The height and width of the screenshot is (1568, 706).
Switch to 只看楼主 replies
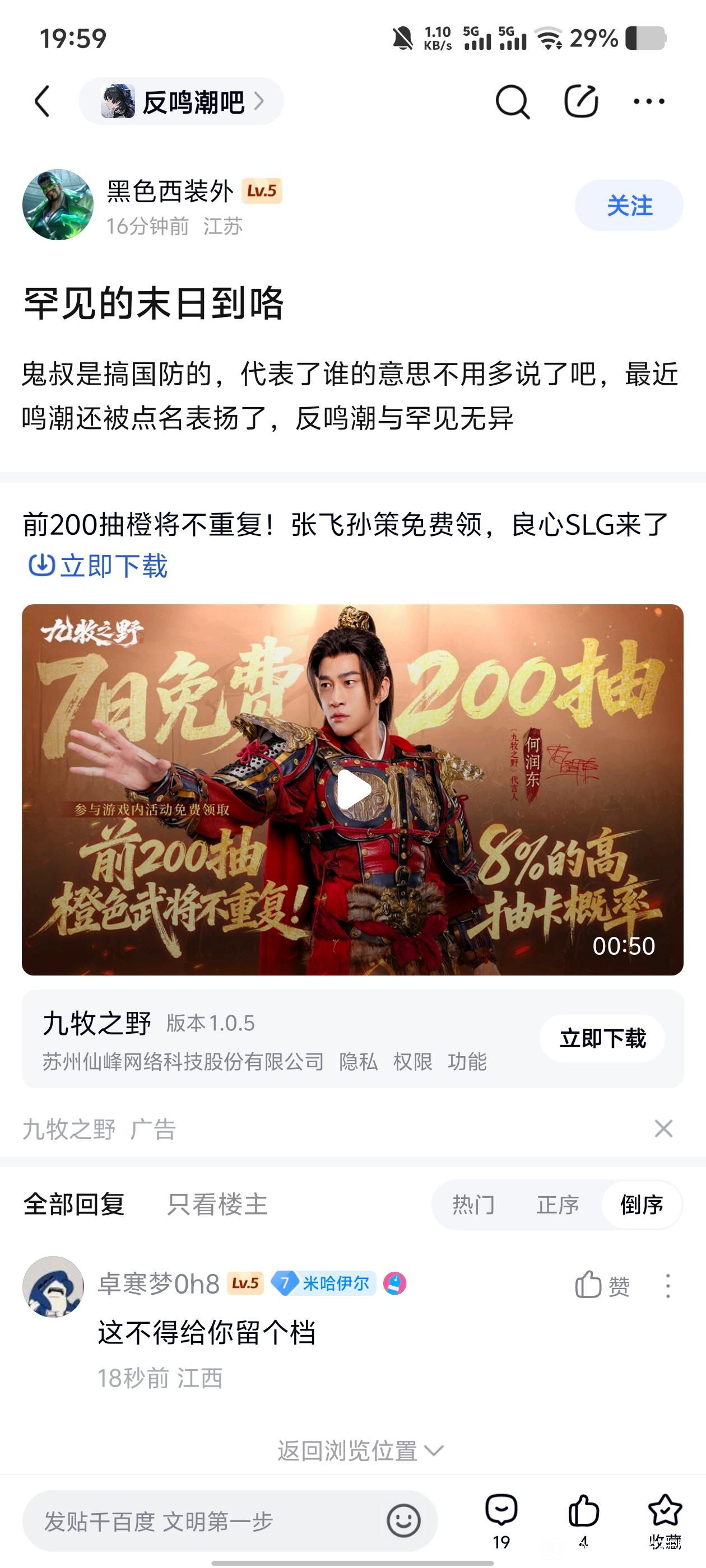coord(217,1204)
